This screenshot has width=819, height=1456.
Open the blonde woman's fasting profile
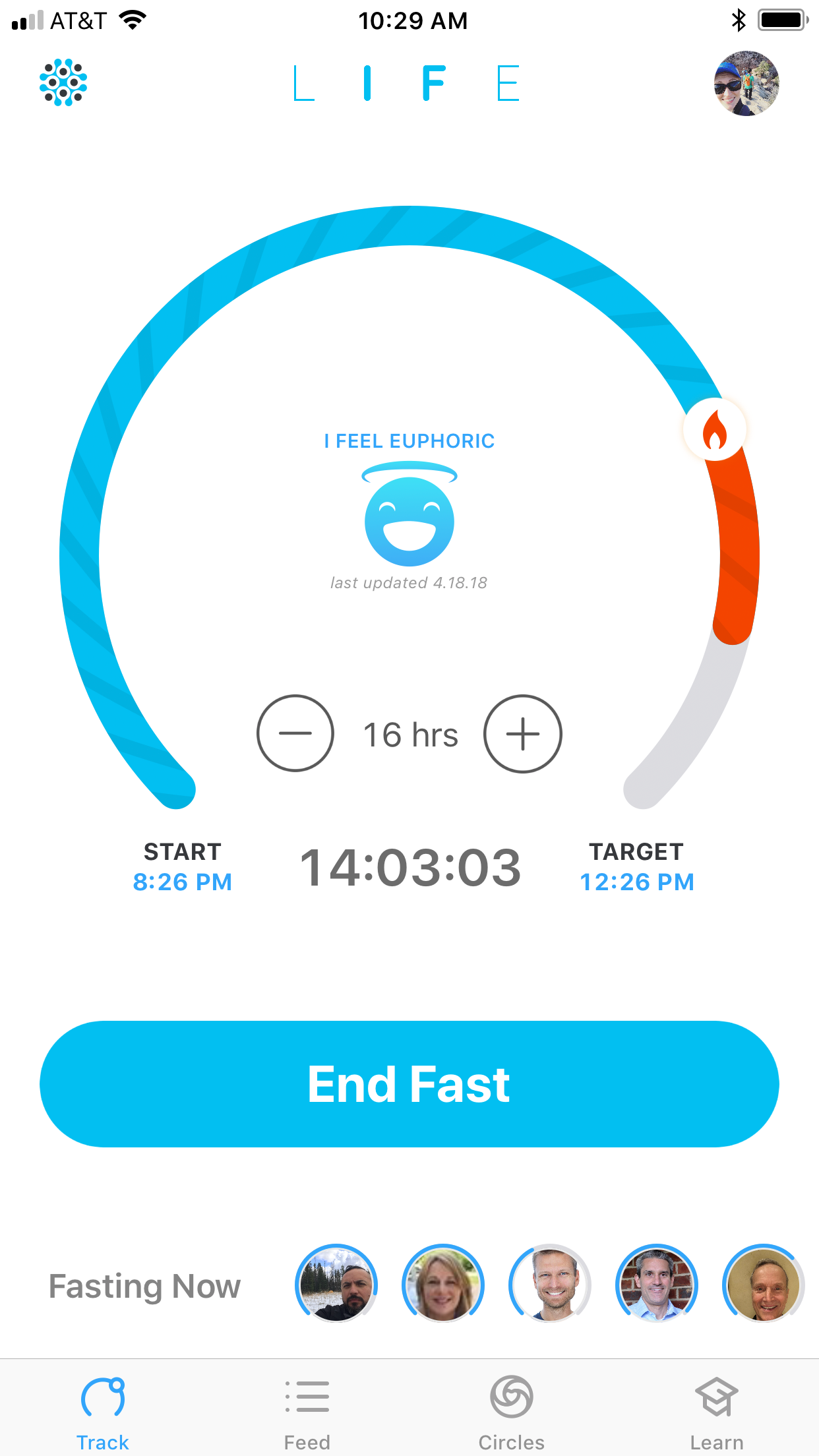(442, 1285)
